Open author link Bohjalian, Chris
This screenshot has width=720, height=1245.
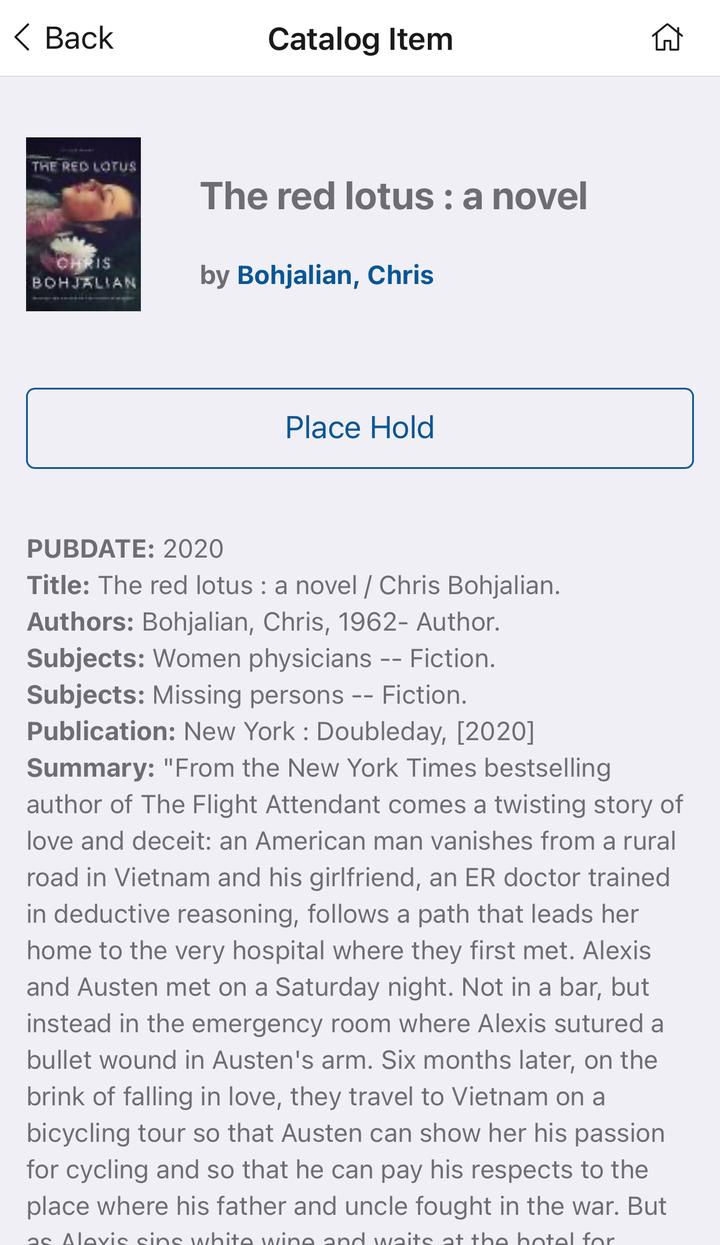pyautogui.click(x=335, y=275)
